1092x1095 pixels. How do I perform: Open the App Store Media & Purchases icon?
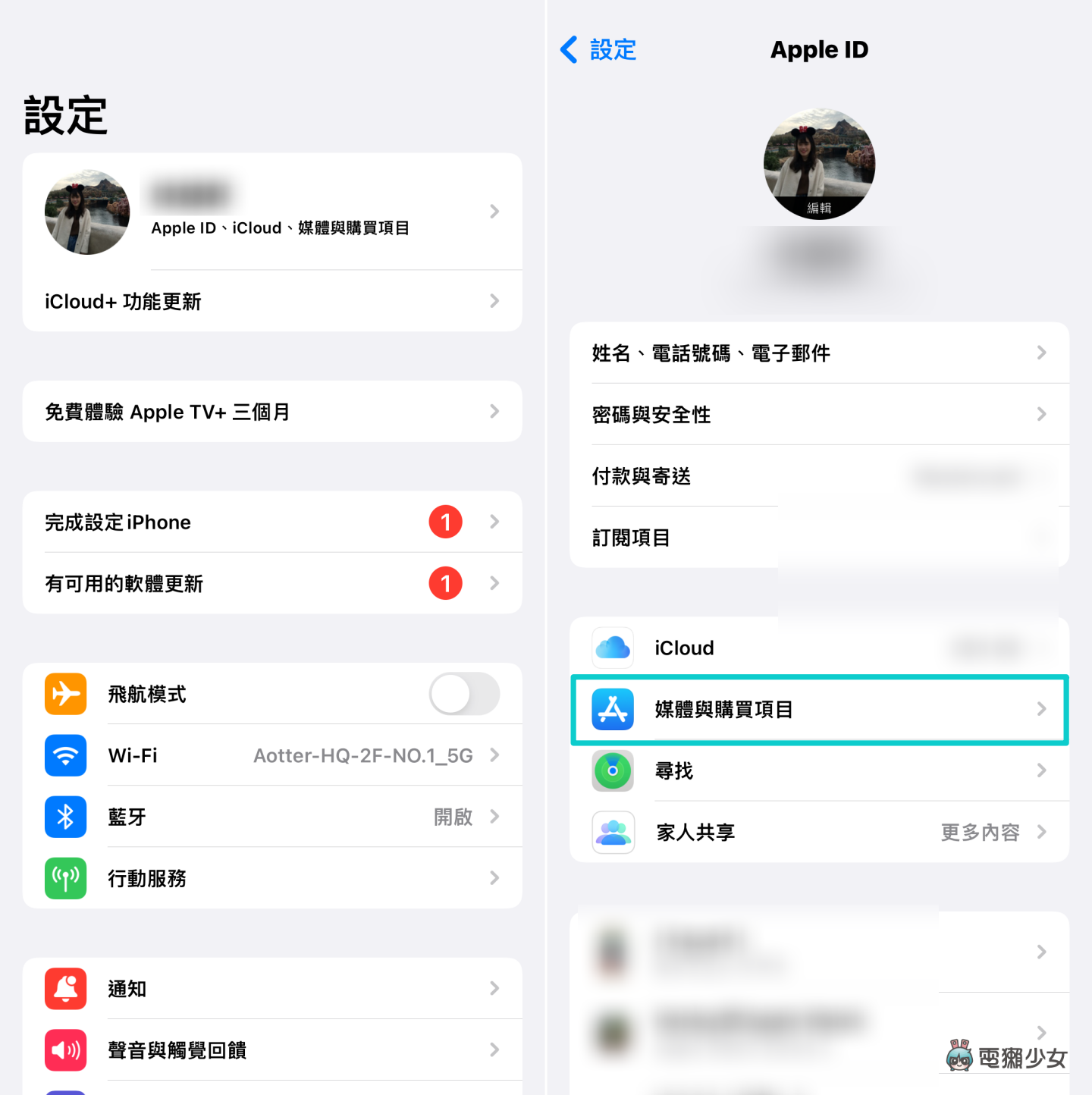(613, 710)
